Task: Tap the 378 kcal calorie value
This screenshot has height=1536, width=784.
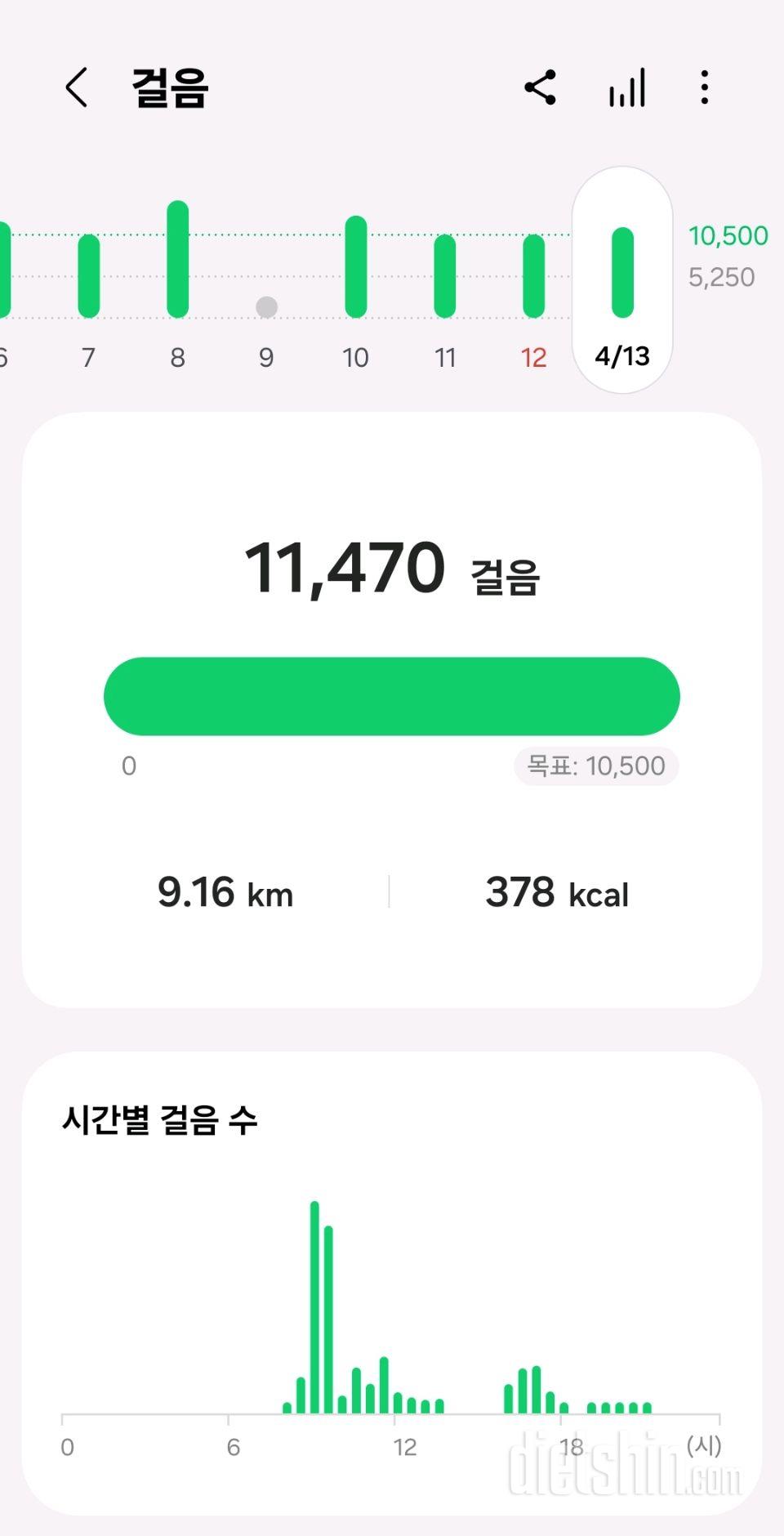Action: (556, 893)
